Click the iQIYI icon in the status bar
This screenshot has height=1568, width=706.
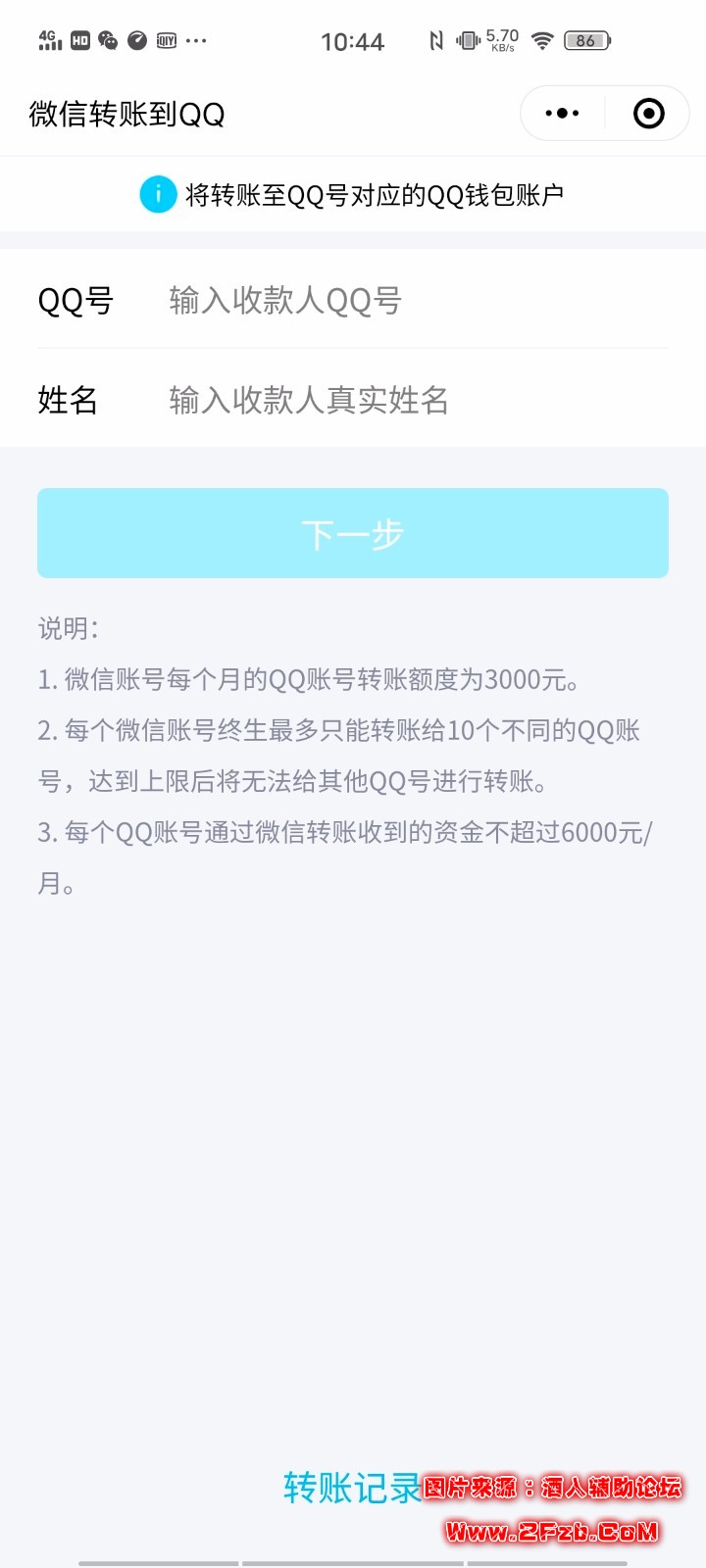pos(166,40)
